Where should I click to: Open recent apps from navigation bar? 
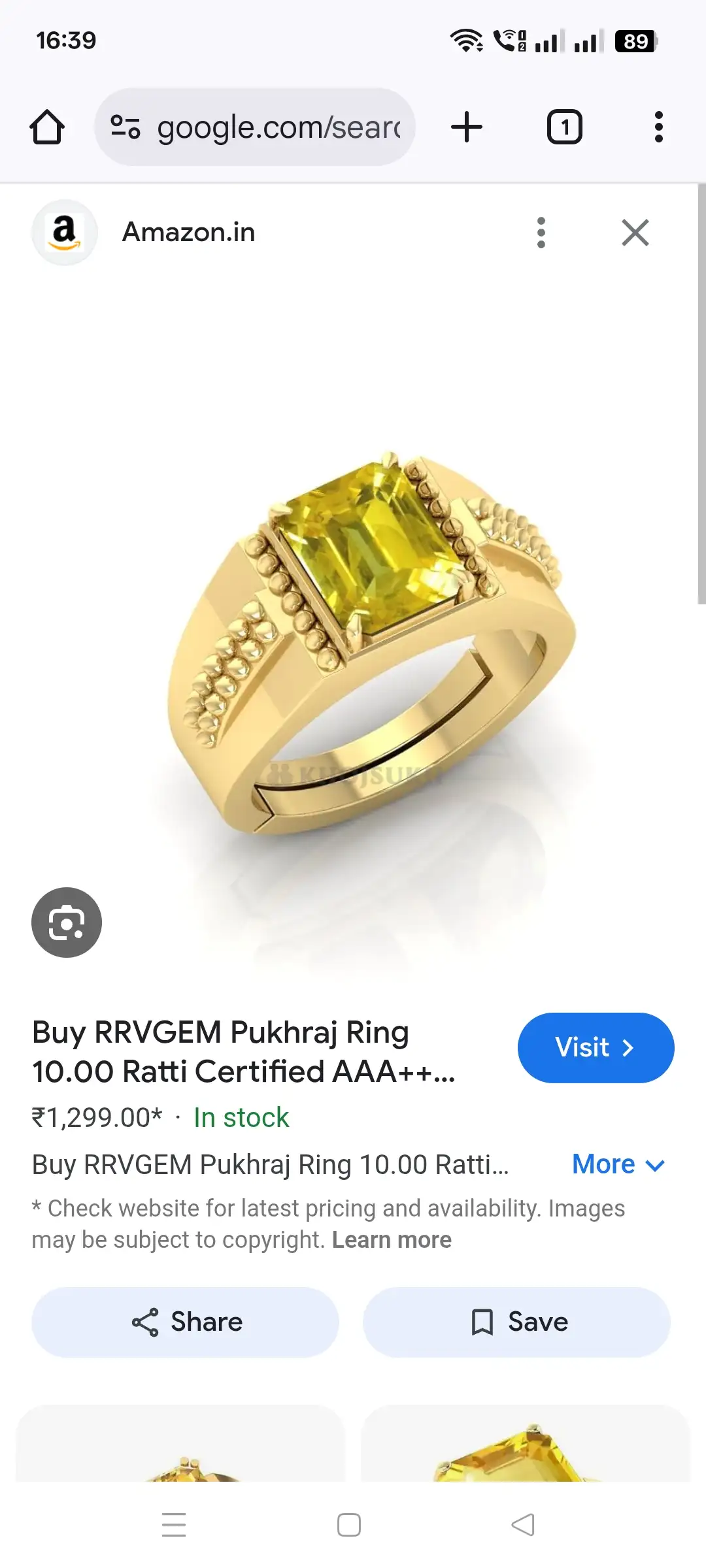pos(174,1525)
